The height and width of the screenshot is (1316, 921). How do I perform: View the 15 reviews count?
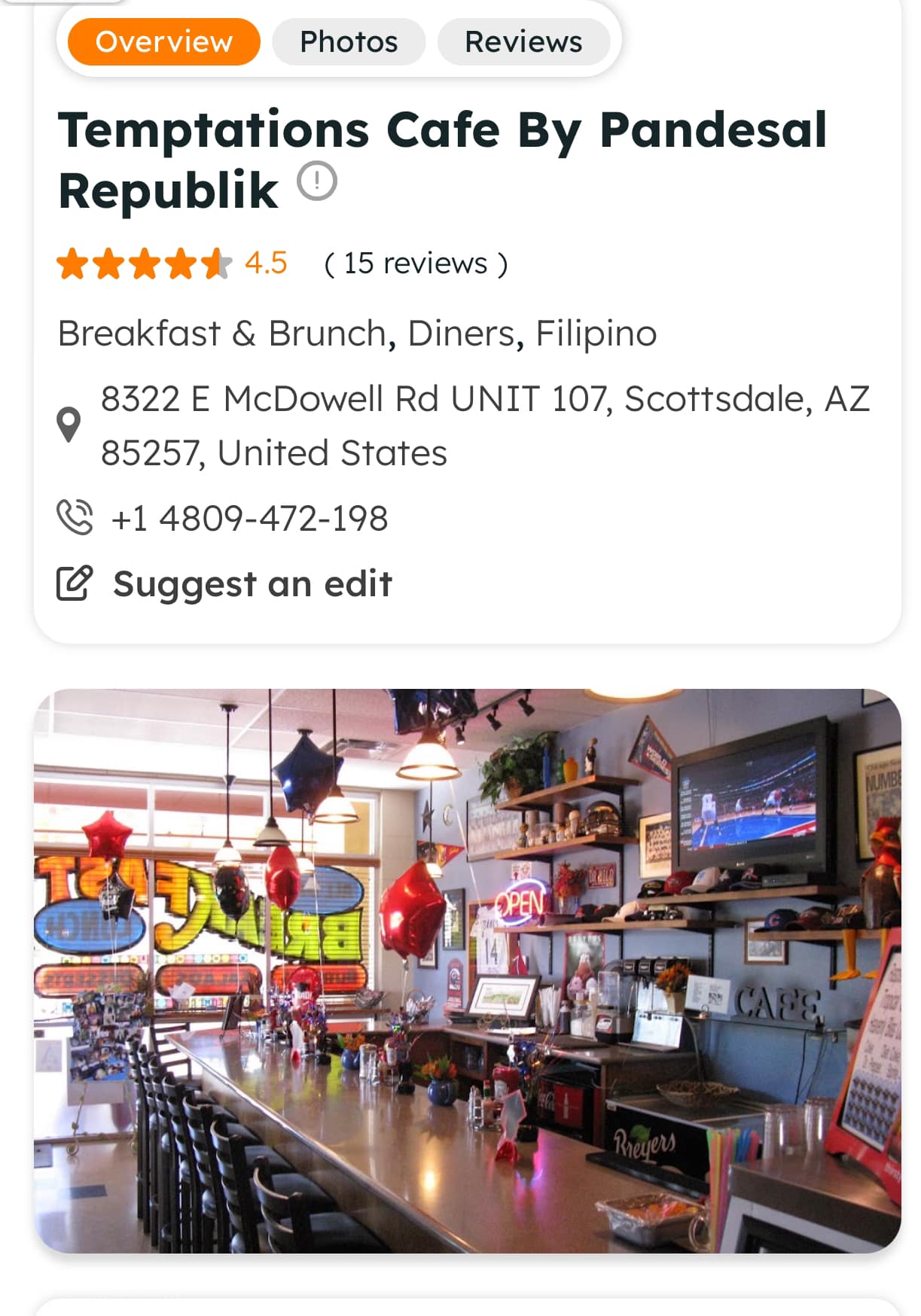click(x=416, y=264)
